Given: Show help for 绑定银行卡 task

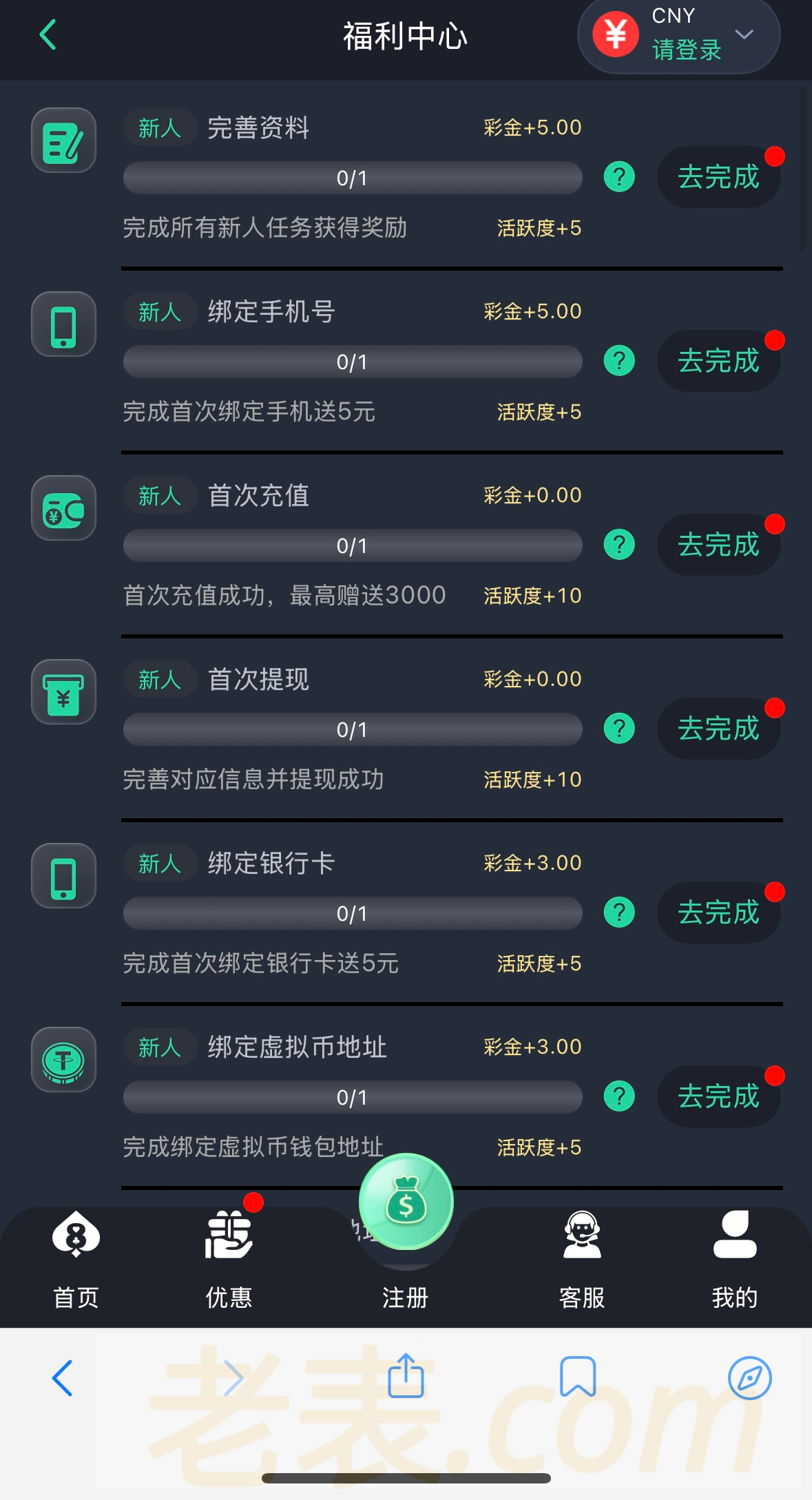Looking at the screenshot, I should point(619,913).
